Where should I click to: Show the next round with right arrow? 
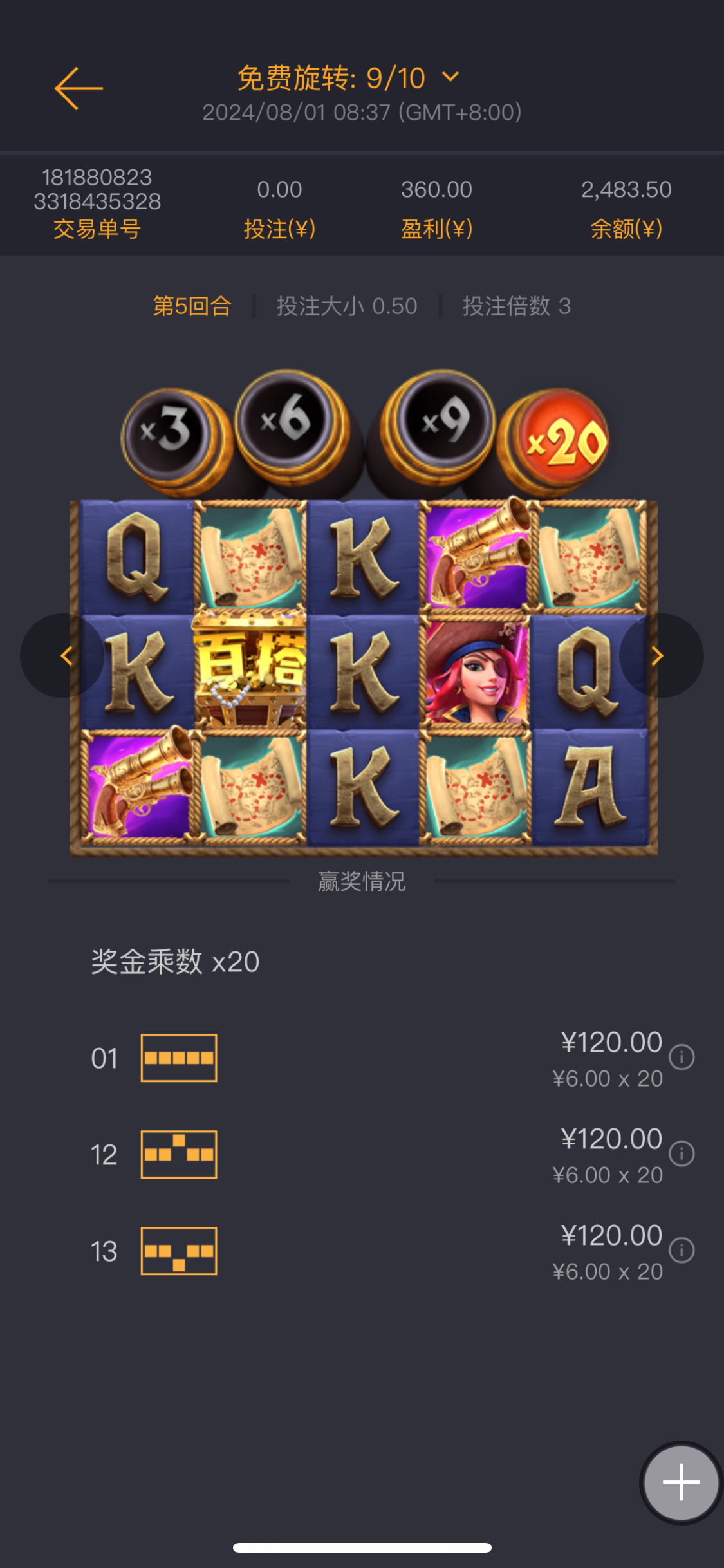(659, 655)
